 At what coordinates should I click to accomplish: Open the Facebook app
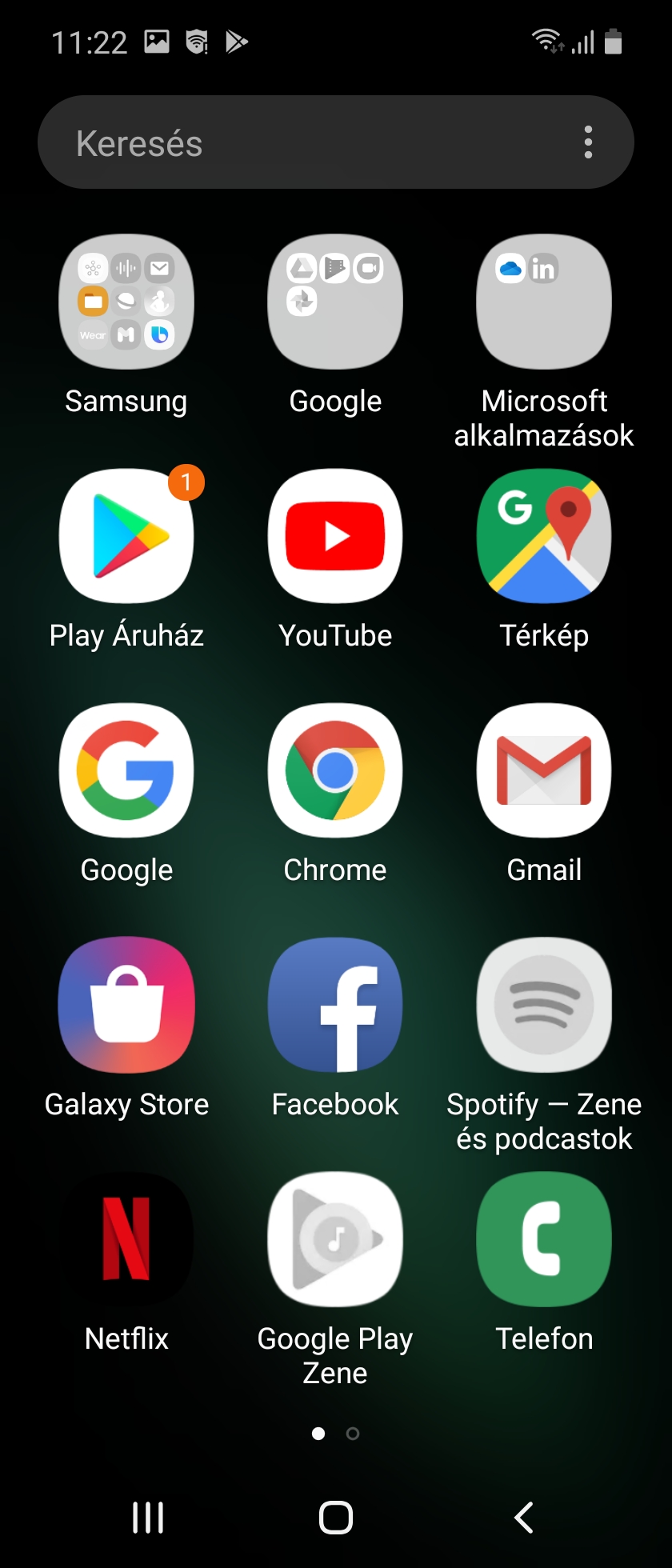point(335,1005)
